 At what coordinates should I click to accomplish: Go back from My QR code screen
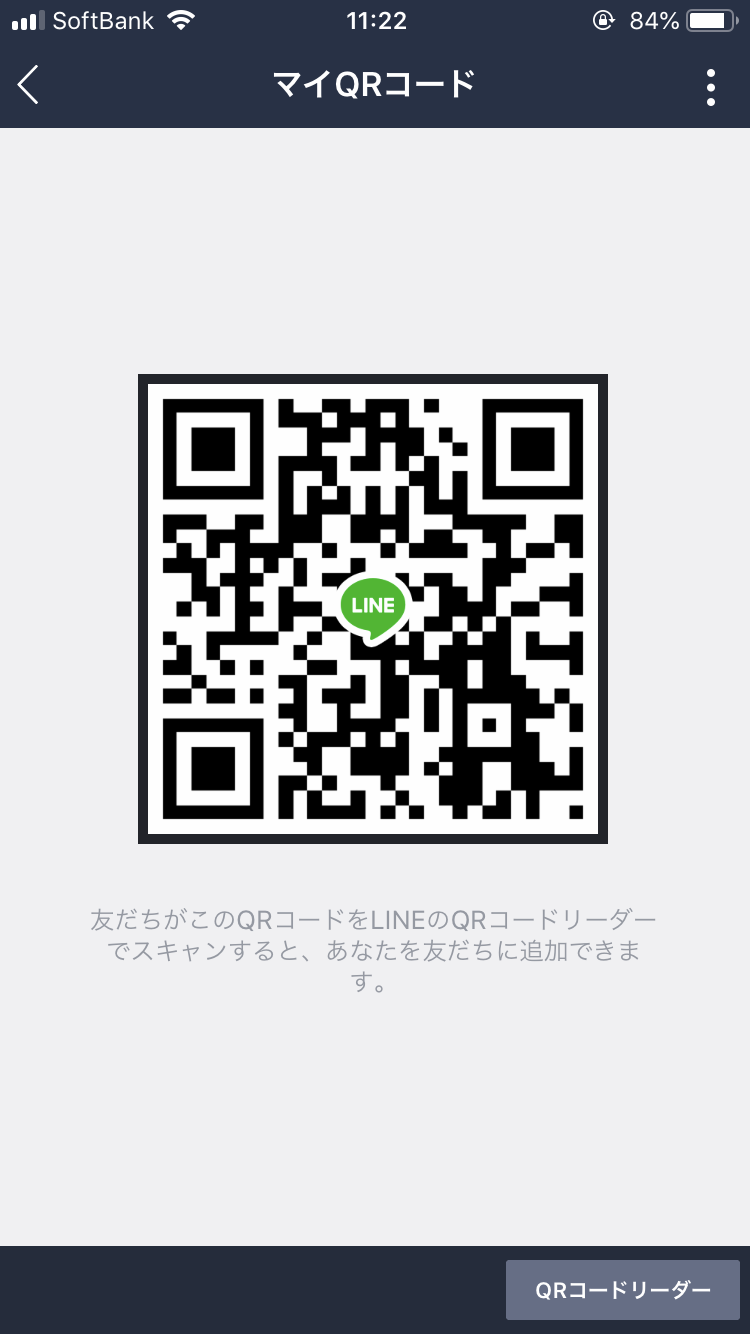point(29,86)
